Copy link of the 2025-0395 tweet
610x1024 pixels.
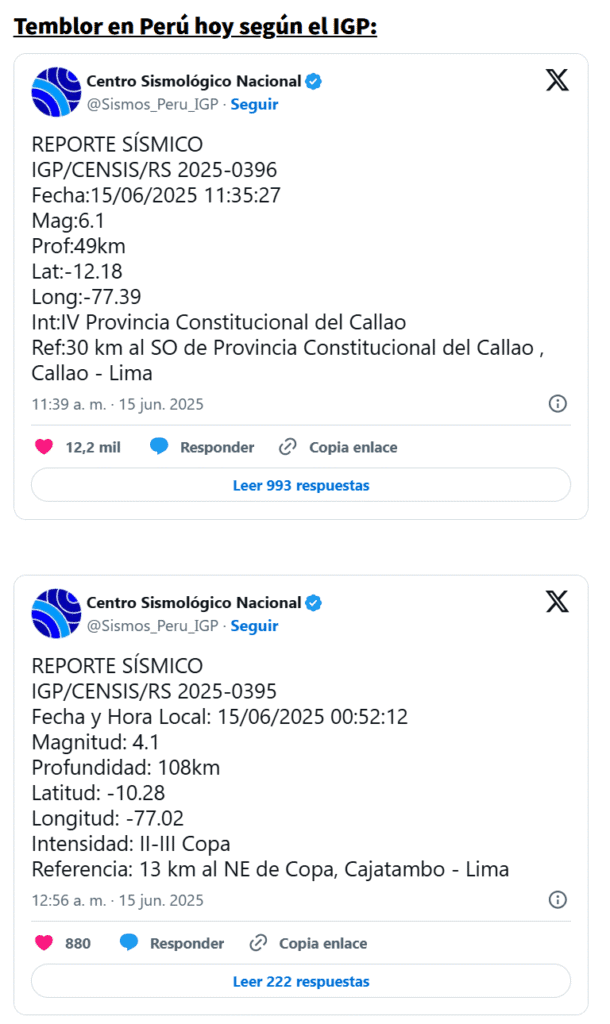click(x=308, y=943)
